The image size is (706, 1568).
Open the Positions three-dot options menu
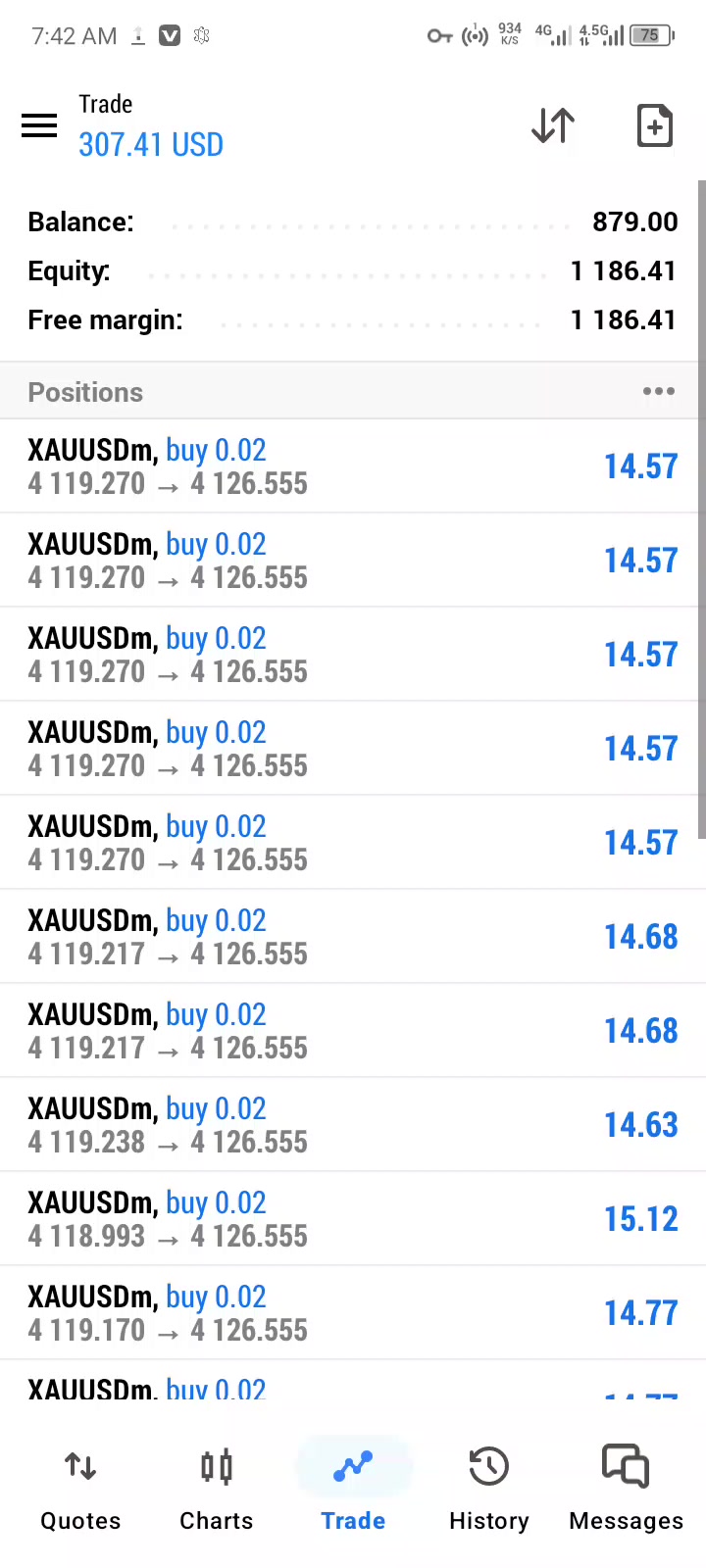pyautogui.click(x=658, y=392)
